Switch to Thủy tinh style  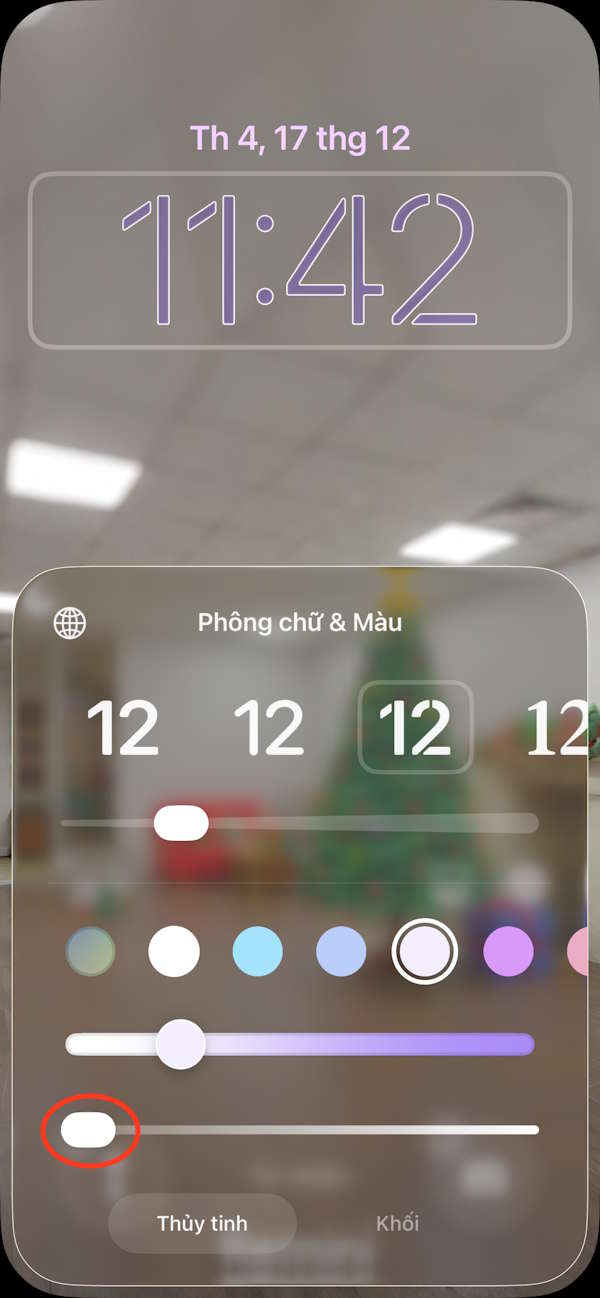tap(202, 1223)
